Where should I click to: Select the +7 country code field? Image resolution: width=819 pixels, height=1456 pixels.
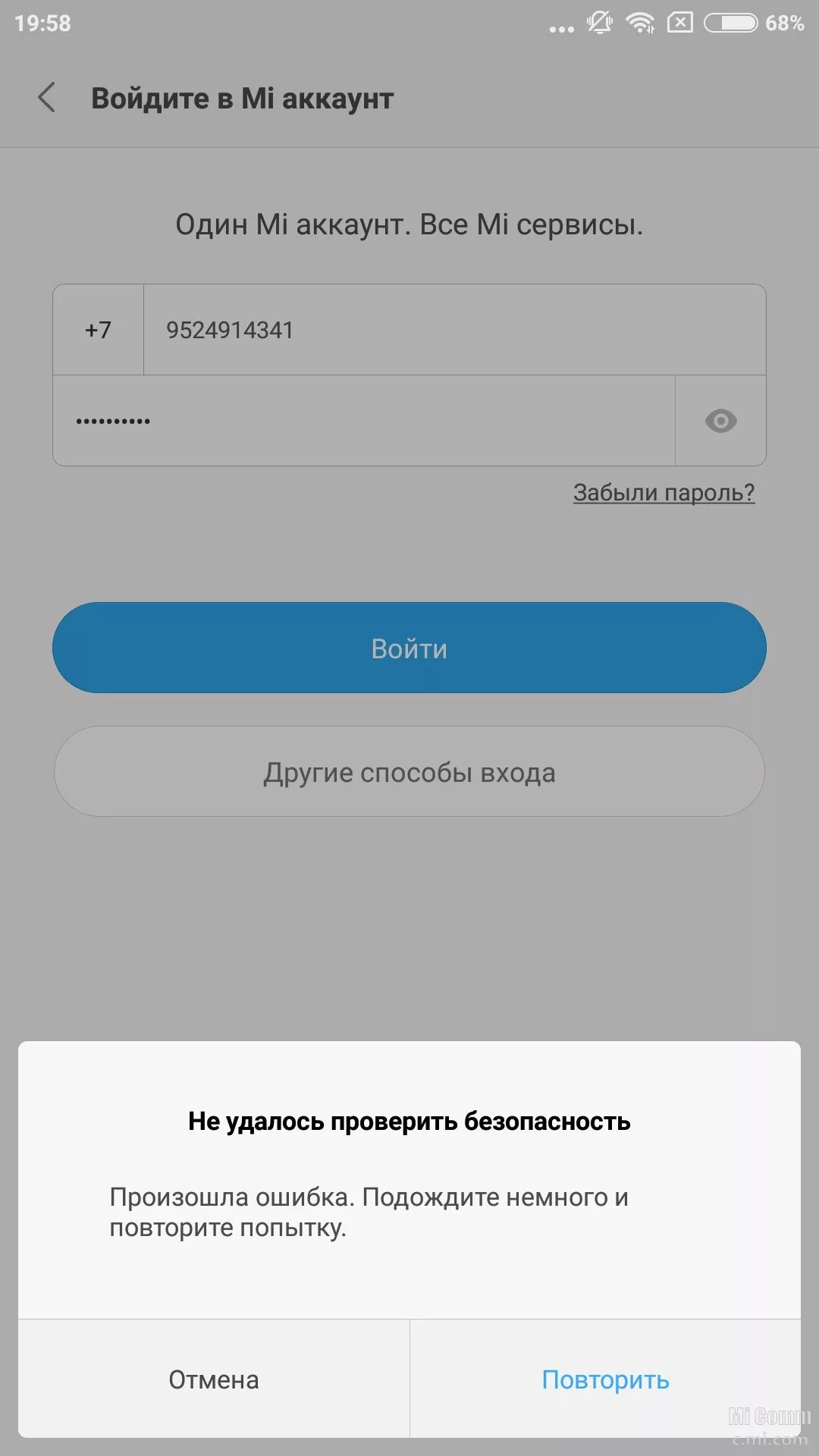pyautogui.click(x=98, y=330)
